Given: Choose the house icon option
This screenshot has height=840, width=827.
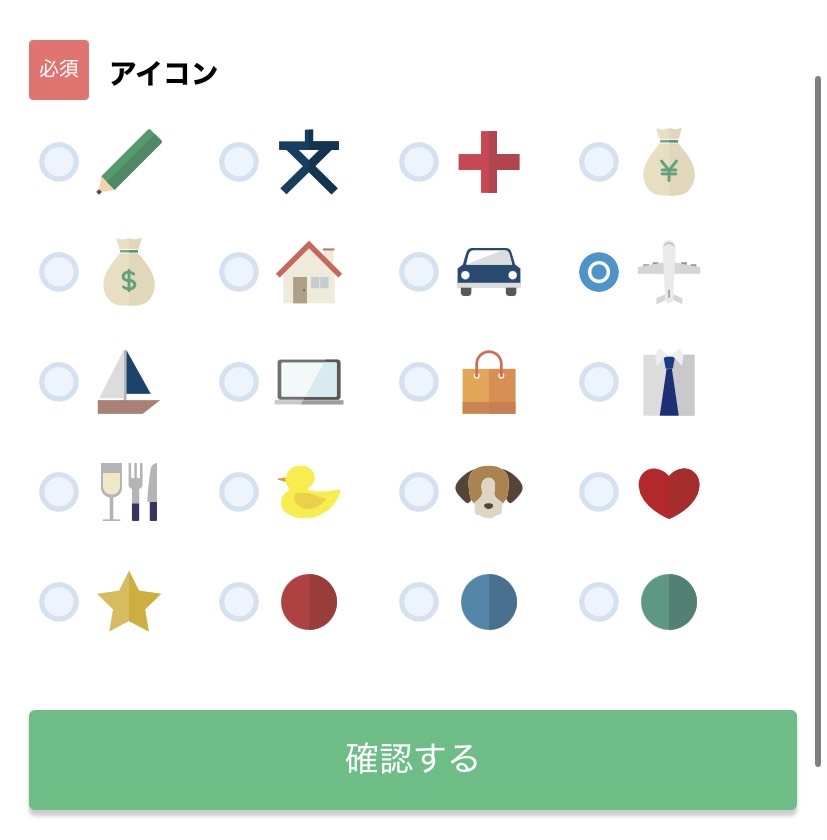Looking at the screenshot, I should tap(239, 271).
